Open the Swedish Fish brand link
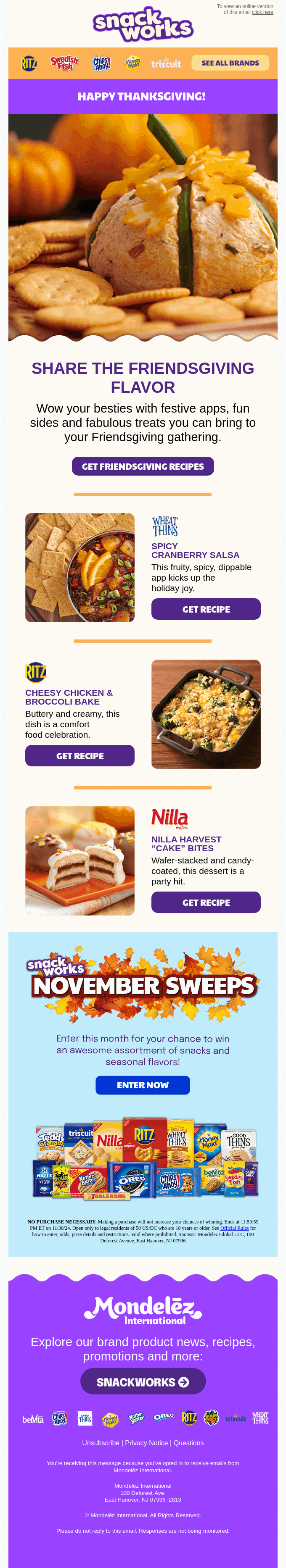Screen dimensions: 286x1568 [x=64, y=63]
